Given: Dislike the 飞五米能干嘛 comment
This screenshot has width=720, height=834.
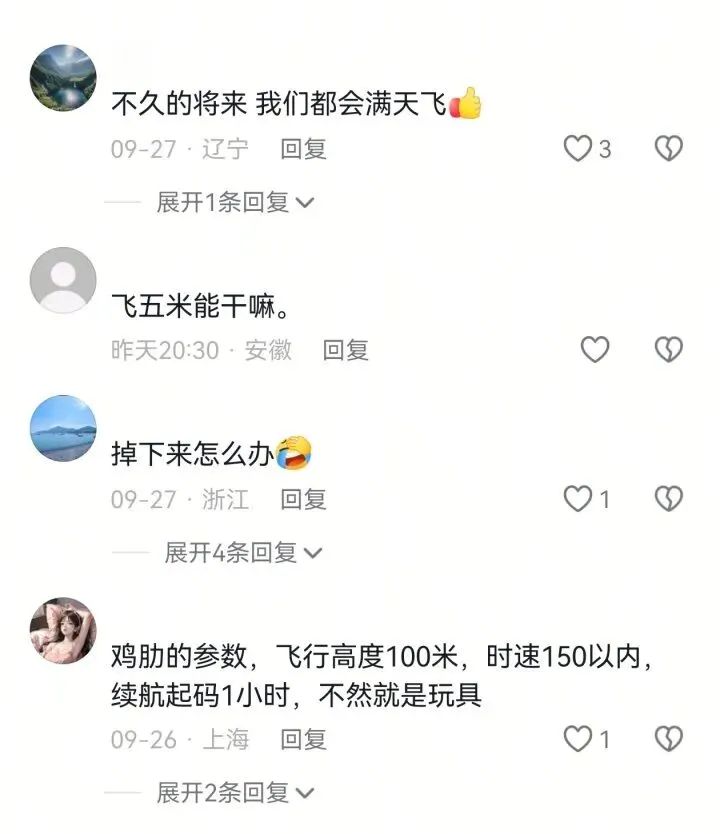Looking at the screenshot, I should [x=668, y=349].
